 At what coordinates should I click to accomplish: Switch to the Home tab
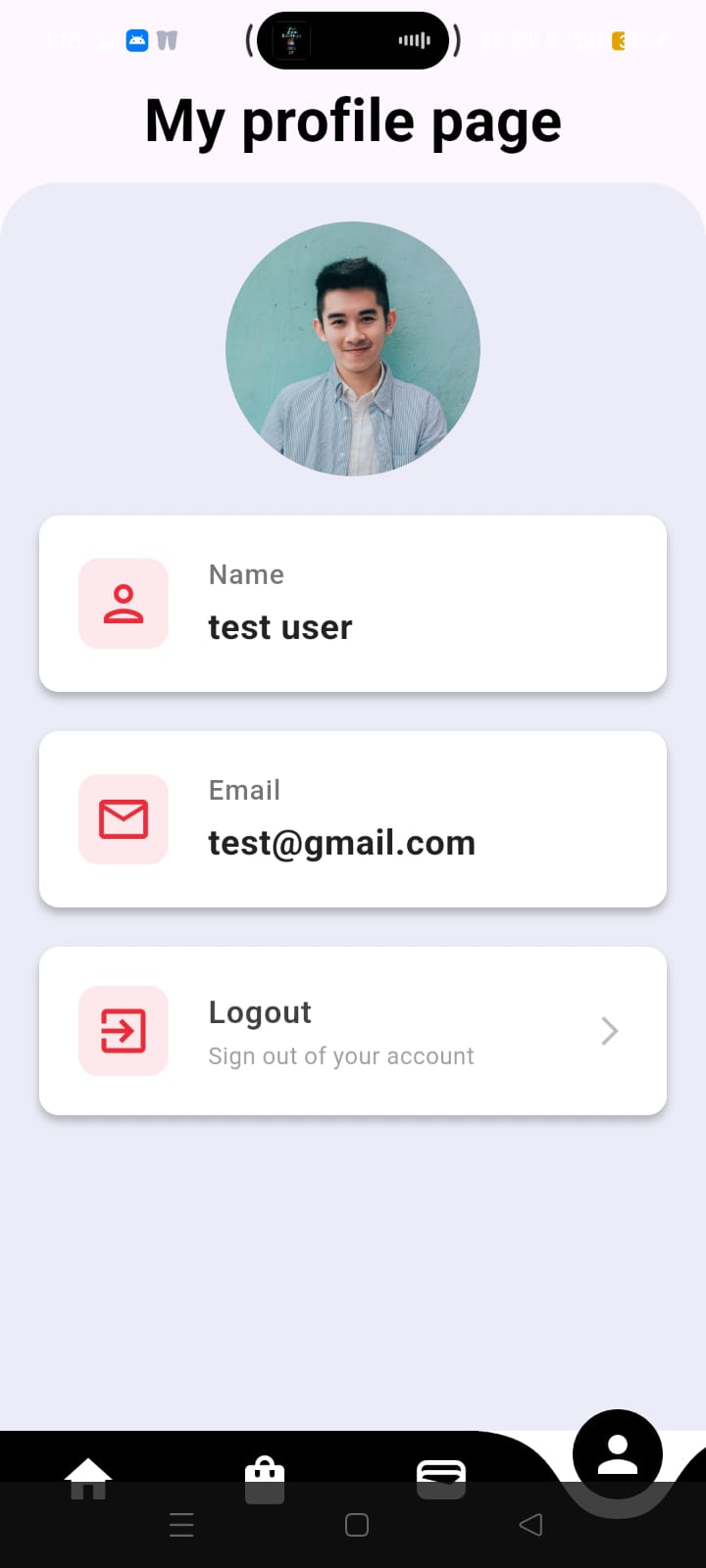(x=88, y=1477)
